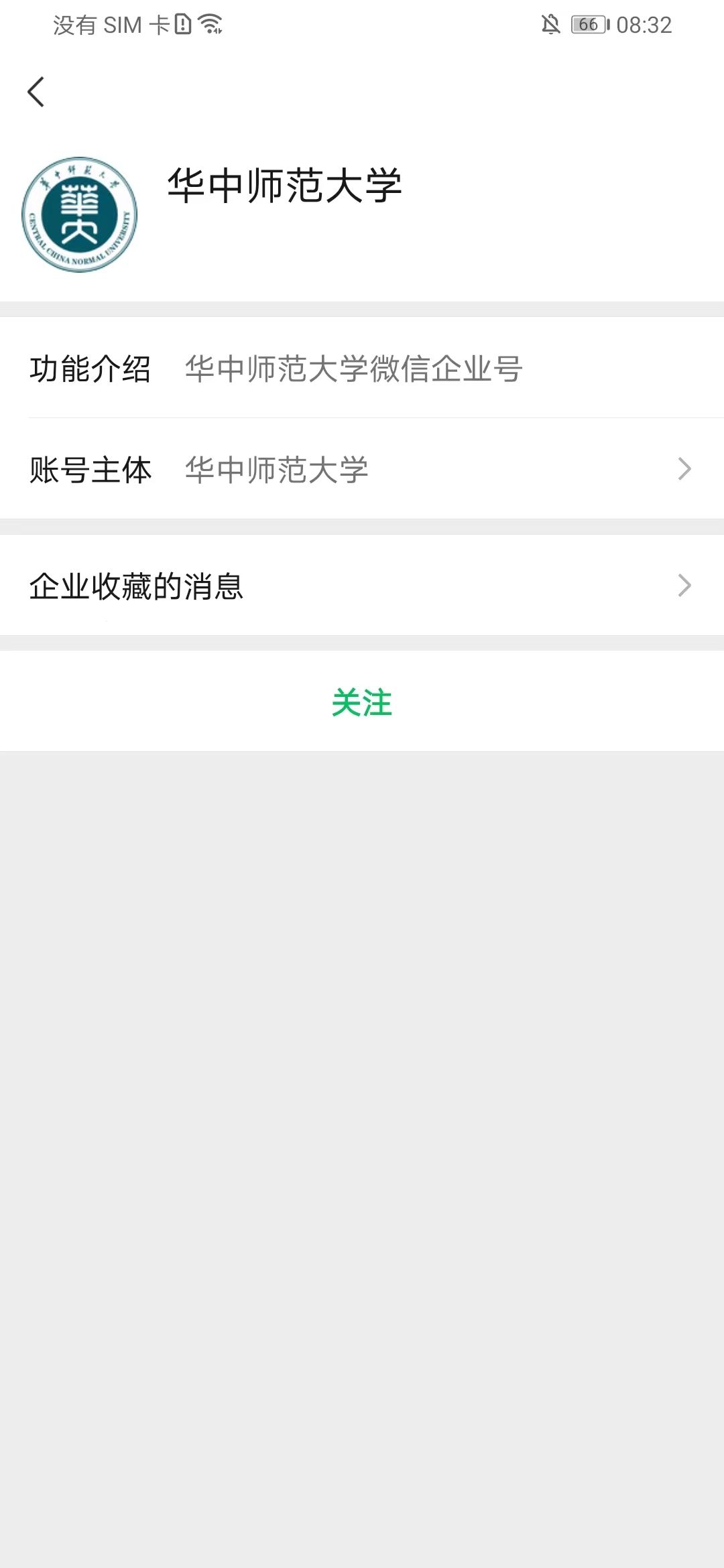724x1568 pixels.
Task: Tap the green 关注 follow button
Action: coord(362,702)
